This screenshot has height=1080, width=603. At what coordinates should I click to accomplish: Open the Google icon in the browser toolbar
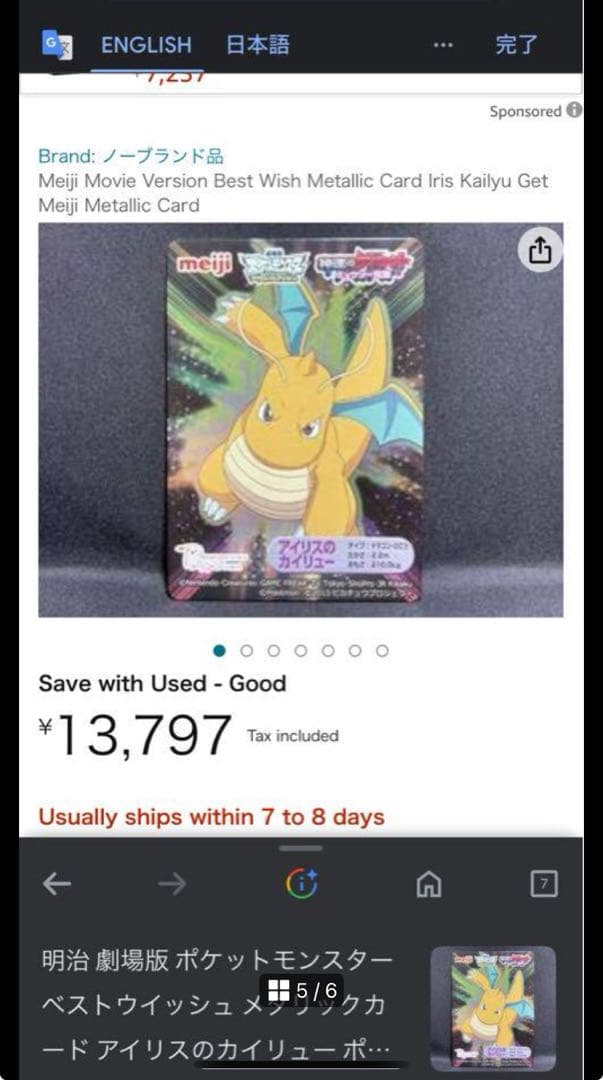pos(301,883)
